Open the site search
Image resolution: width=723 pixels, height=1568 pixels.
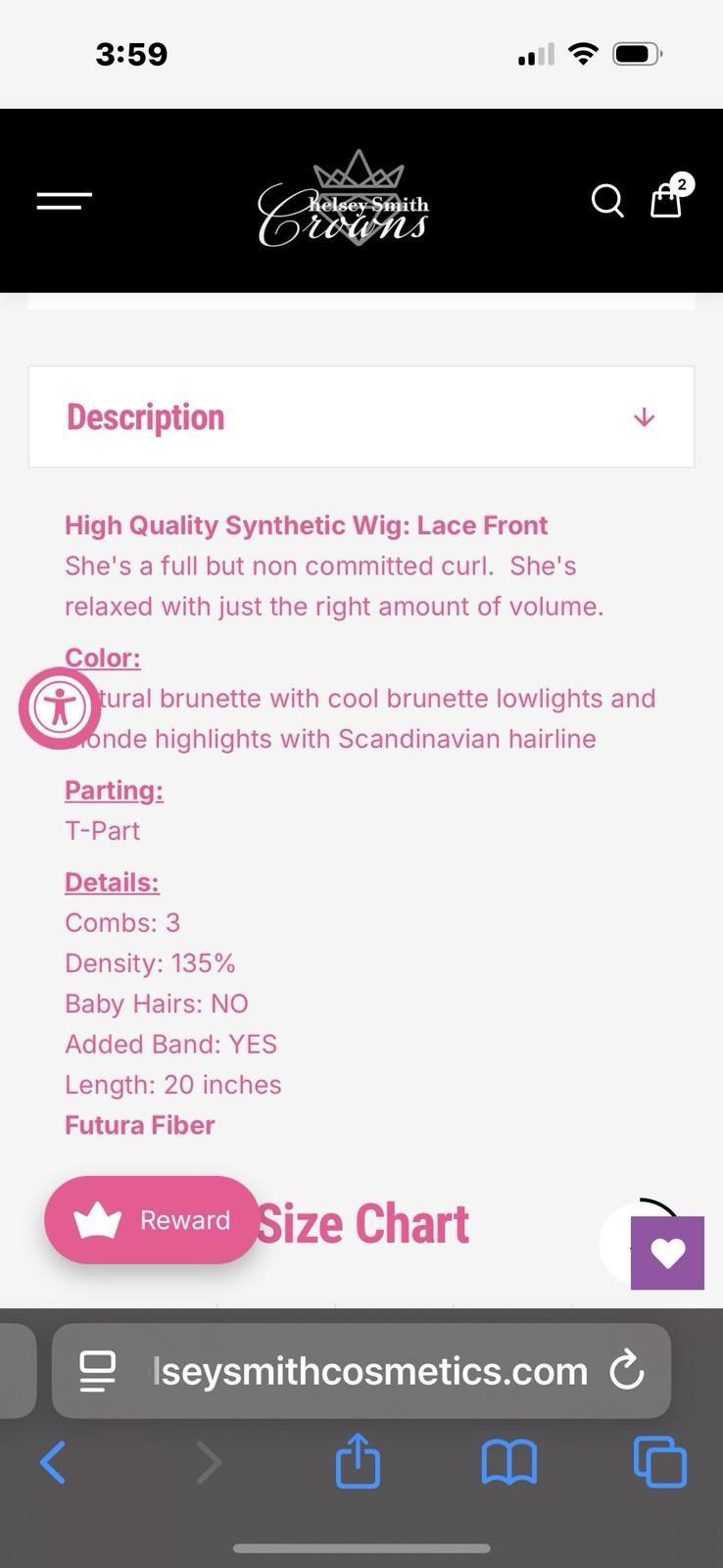[607, 201]
